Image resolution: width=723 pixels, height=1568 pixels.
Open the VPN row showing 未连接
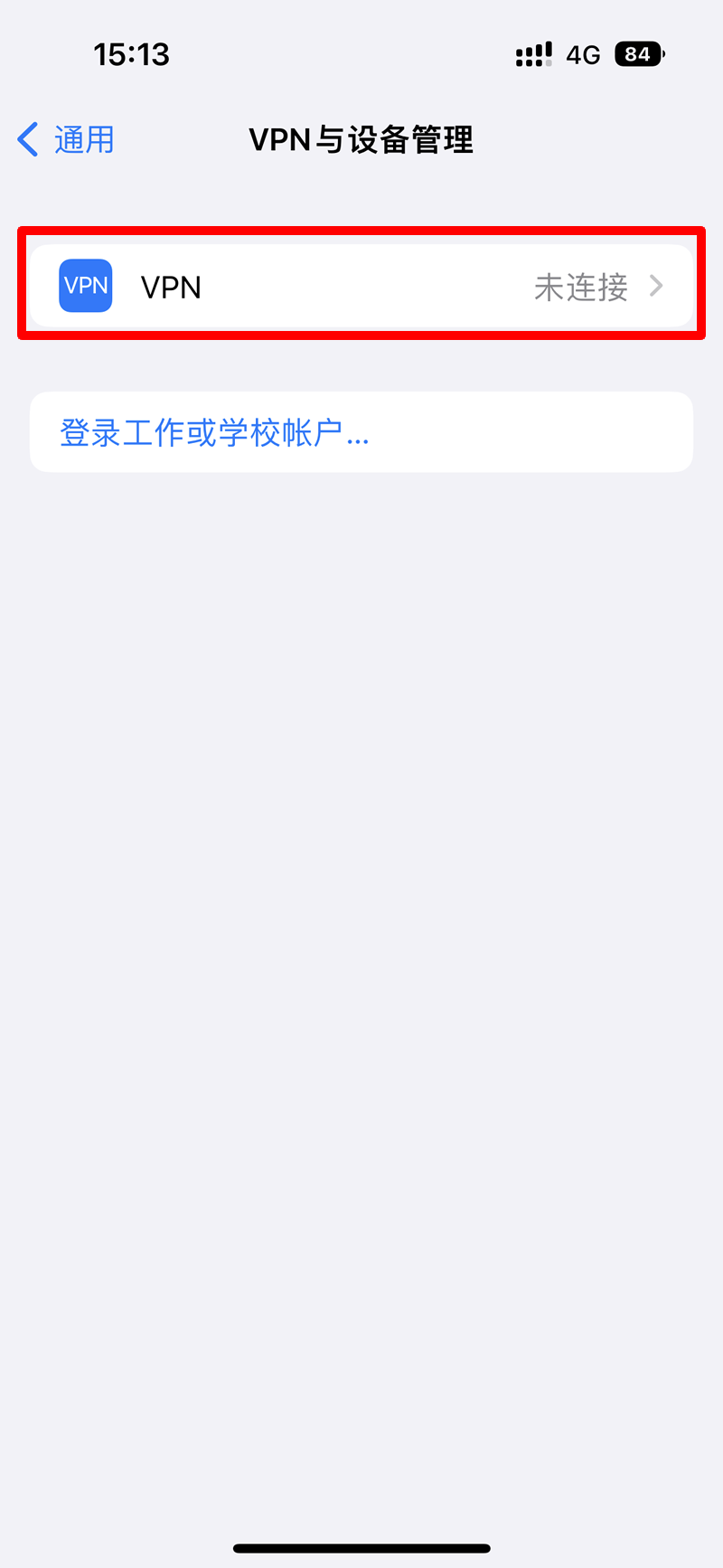pos(361,287)
